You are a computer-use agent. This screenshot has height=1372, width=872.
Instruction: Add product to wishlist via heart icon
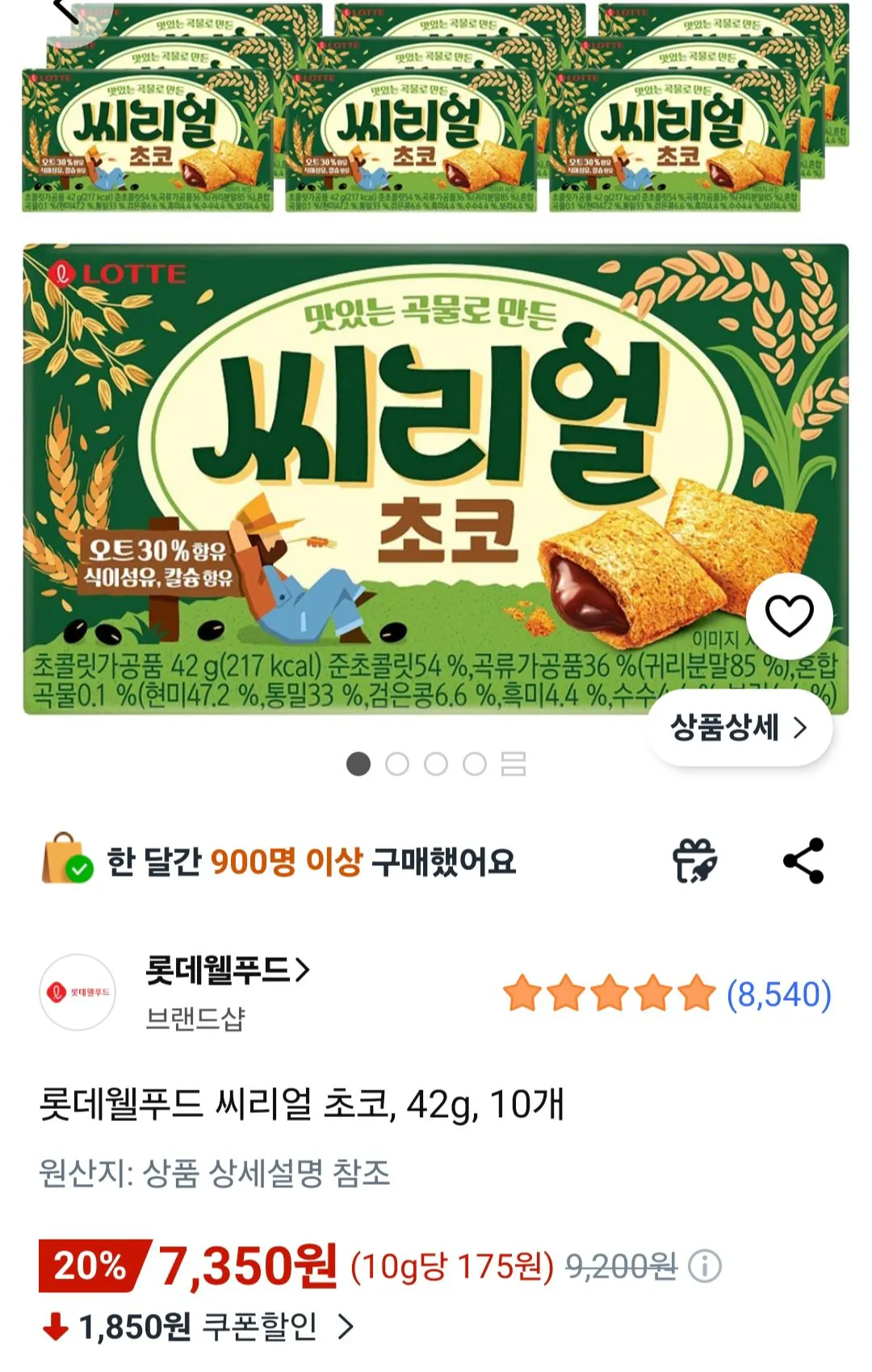coord(787,616)
